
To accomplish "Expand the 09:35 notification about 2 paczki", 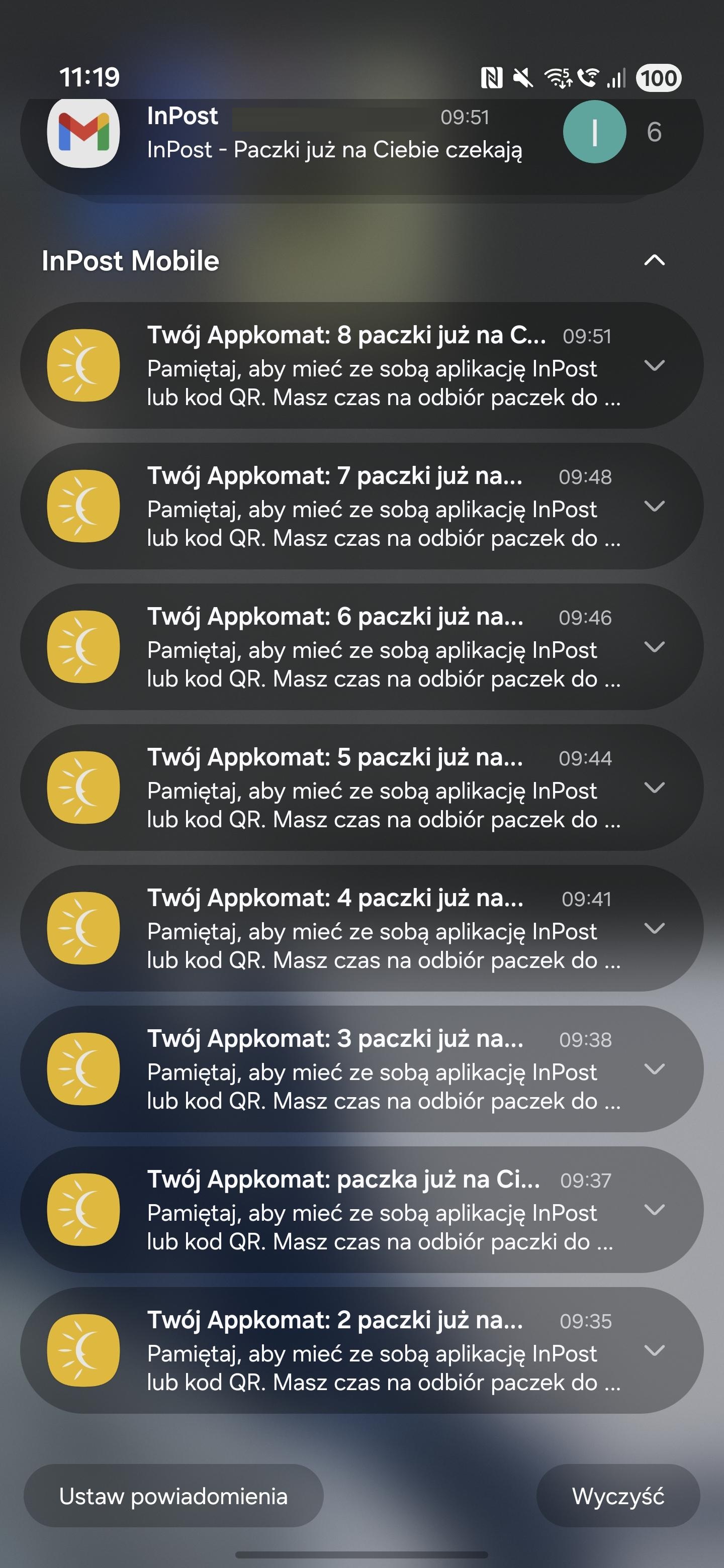I will [x=654, y=1350].
